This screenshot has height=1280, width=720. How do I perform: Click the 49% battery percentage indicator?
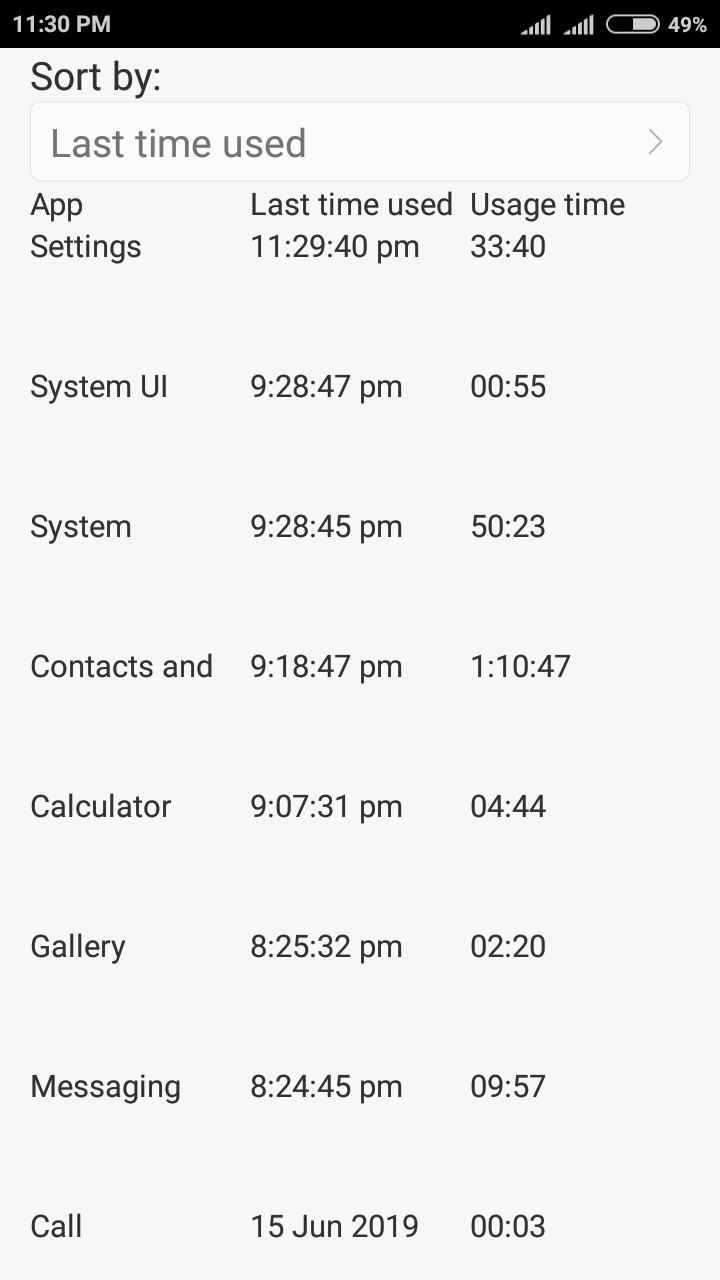tap(690, 24)
